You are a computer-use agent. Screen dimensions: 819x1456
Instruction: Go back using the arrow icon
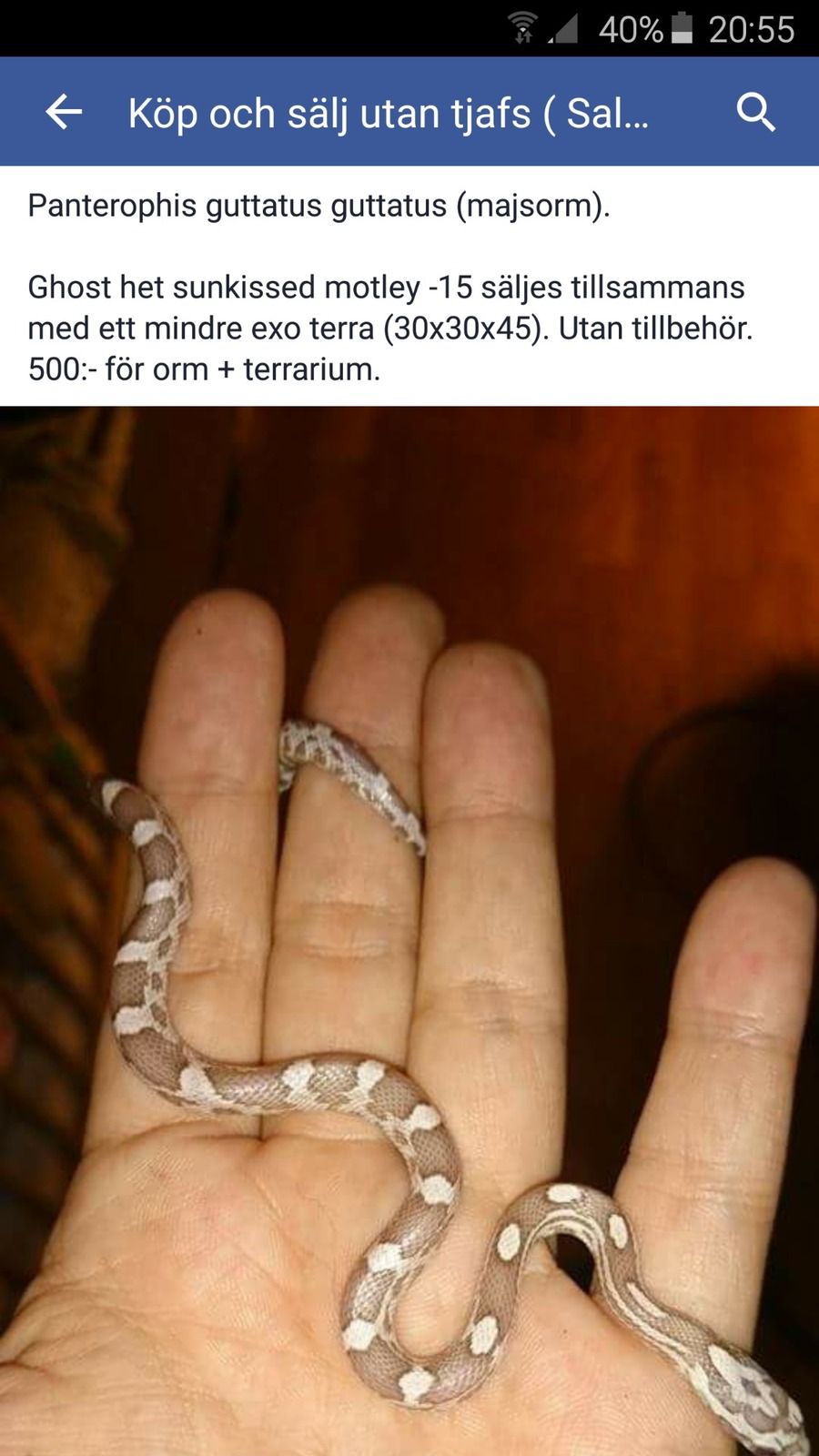click(x=64, y=113)
